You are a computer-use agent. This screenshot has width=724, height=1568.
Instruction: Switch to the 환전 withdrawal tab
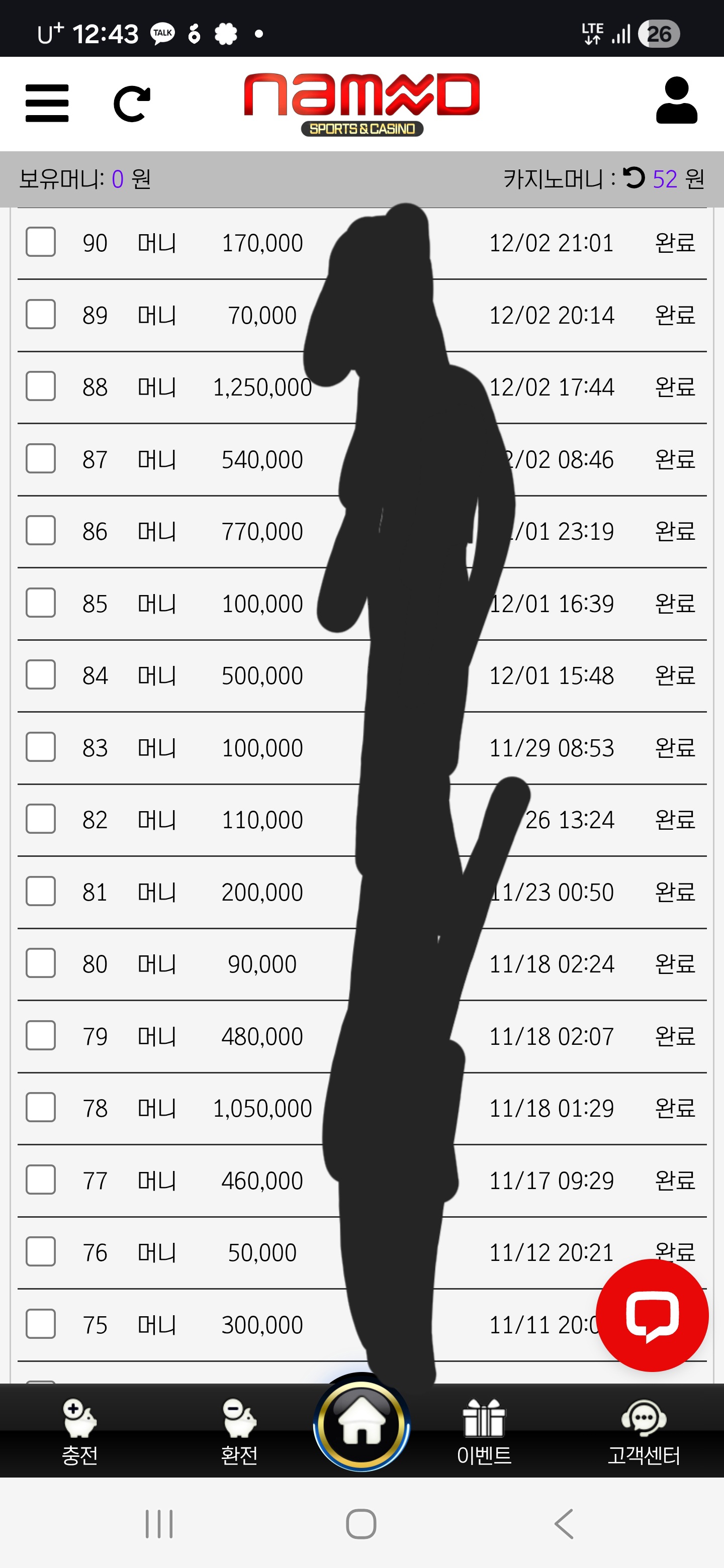coord(239,1432)
